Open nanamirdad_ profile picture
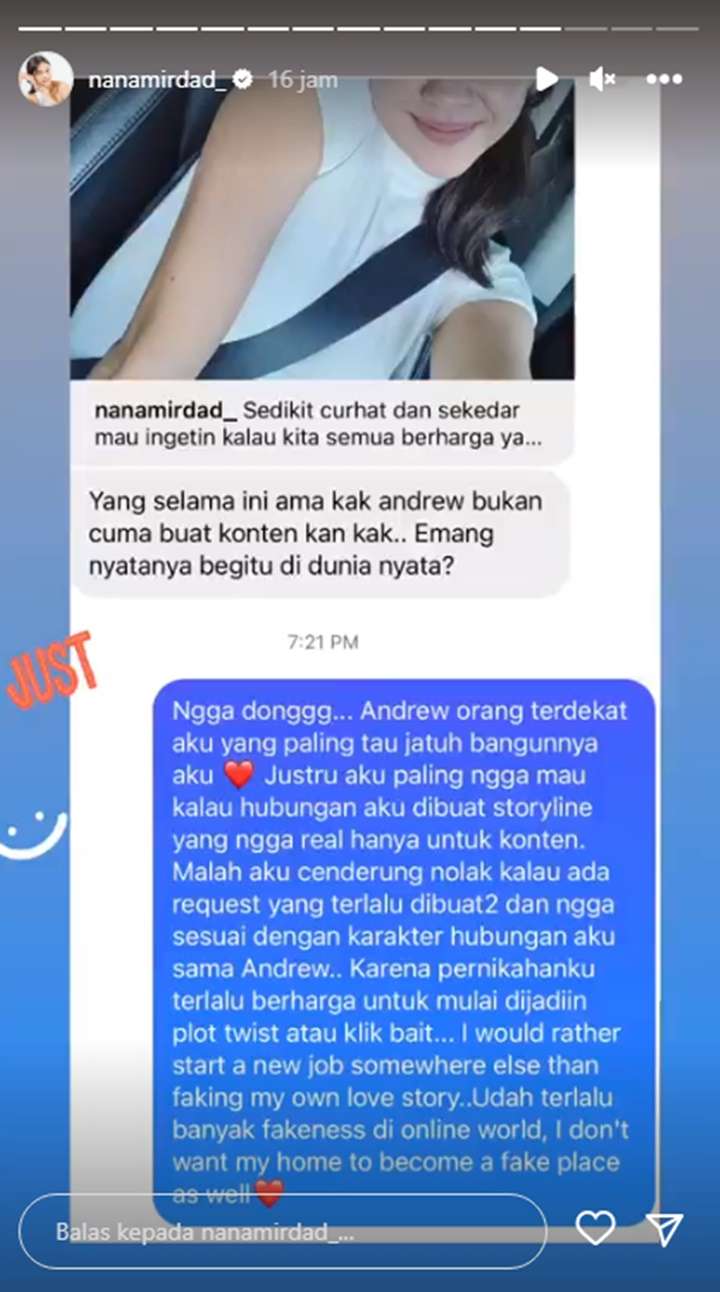The height and width of the screenshot is (1292, 720). (45, 79)
